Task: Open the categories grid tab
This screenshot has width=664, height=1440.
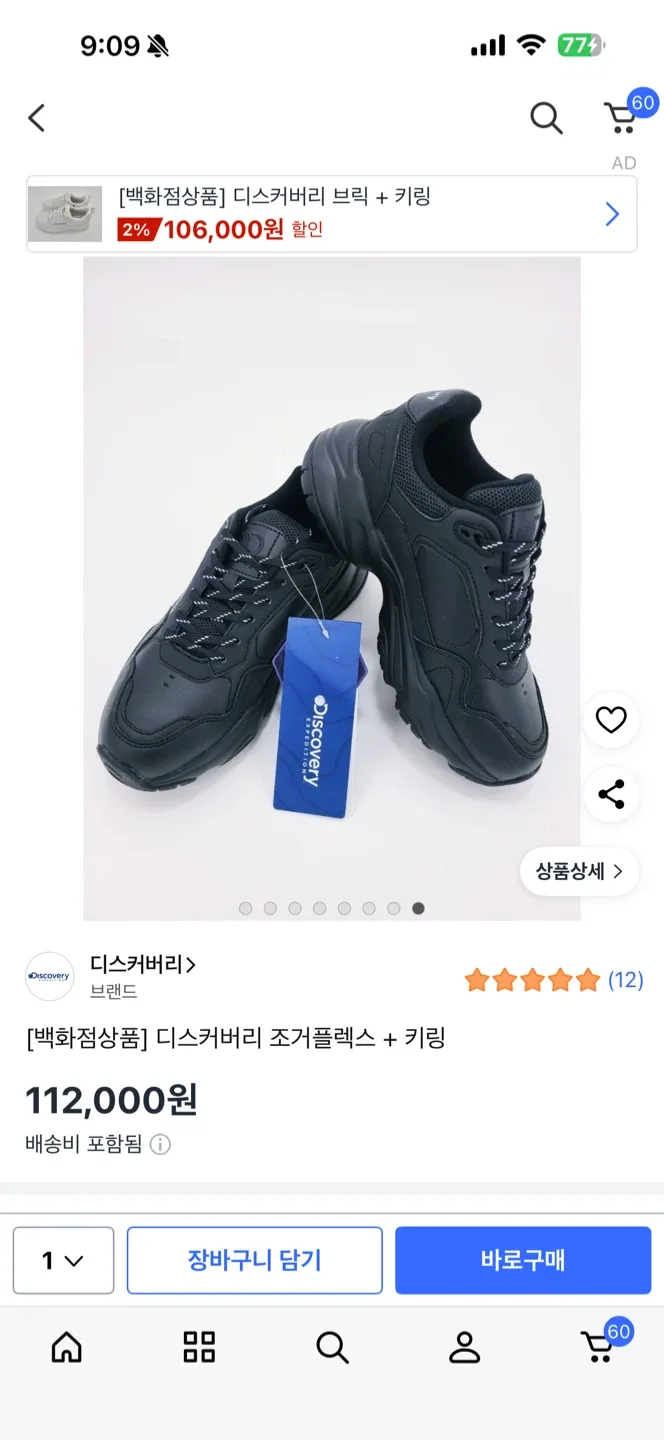Action: pos(200,1348)
